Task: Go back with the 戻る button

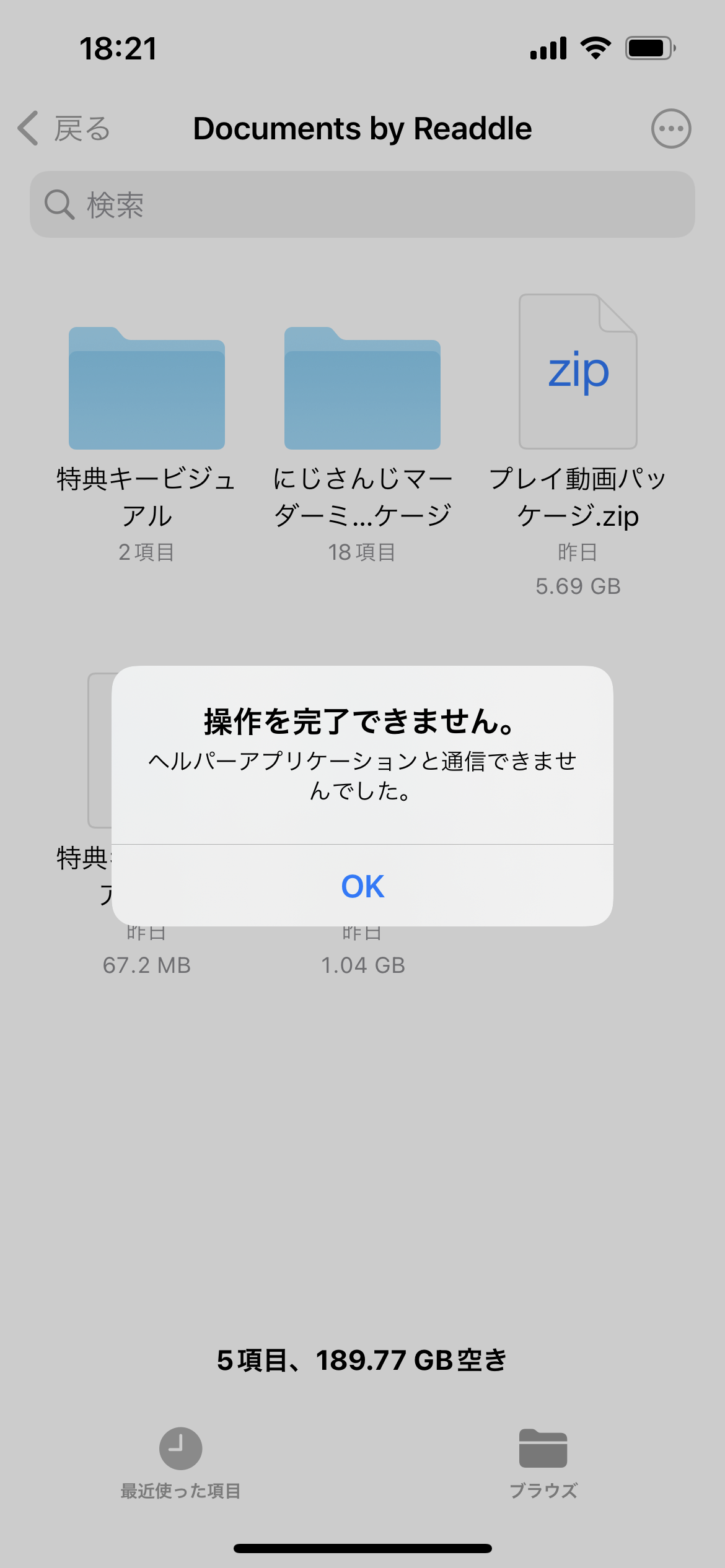Action: (64, 129)
